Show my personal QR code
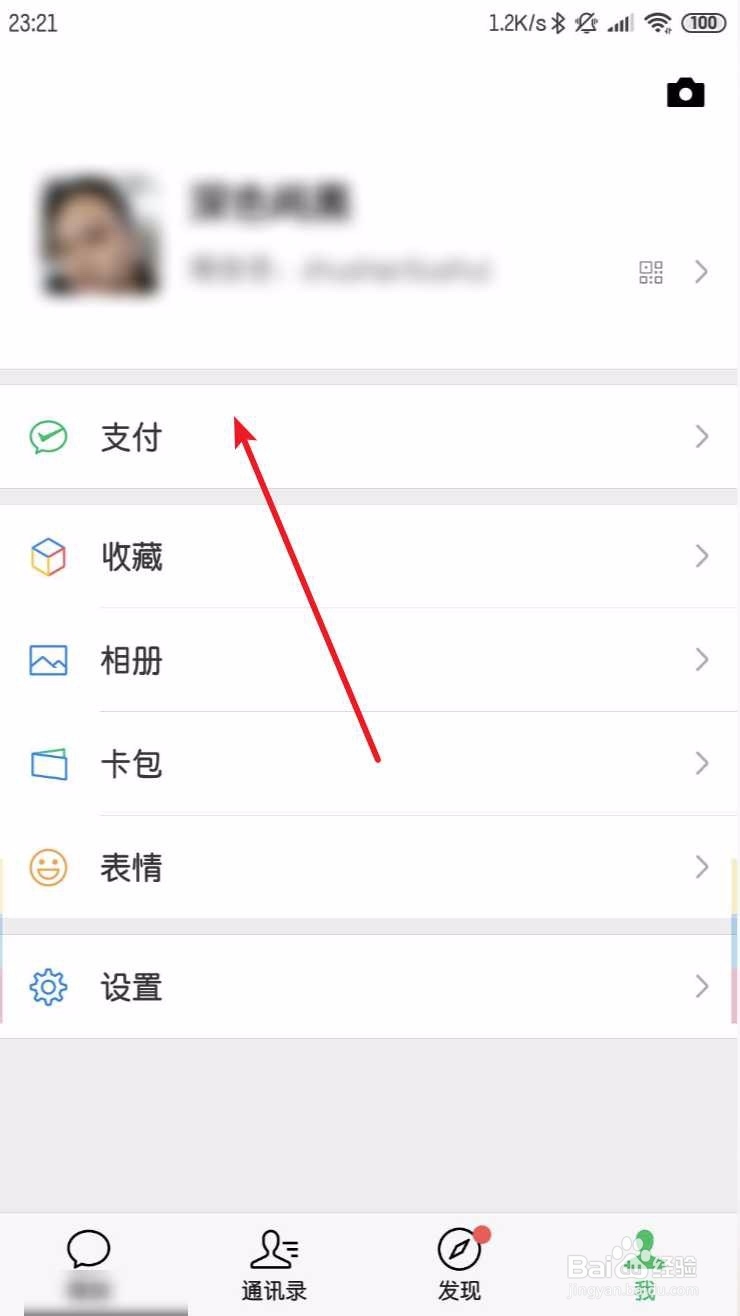 point(651,272)
